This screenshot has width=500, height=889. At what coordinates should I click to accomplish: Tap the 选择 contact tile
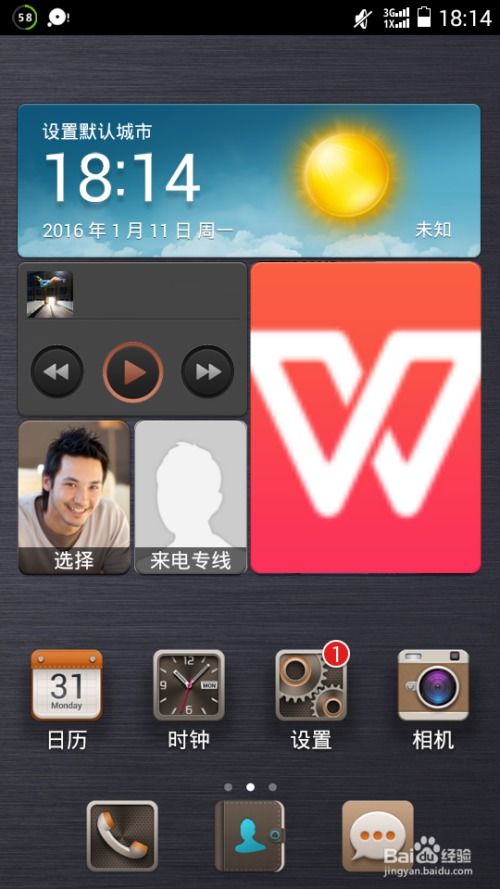click(x=74, y=497)
